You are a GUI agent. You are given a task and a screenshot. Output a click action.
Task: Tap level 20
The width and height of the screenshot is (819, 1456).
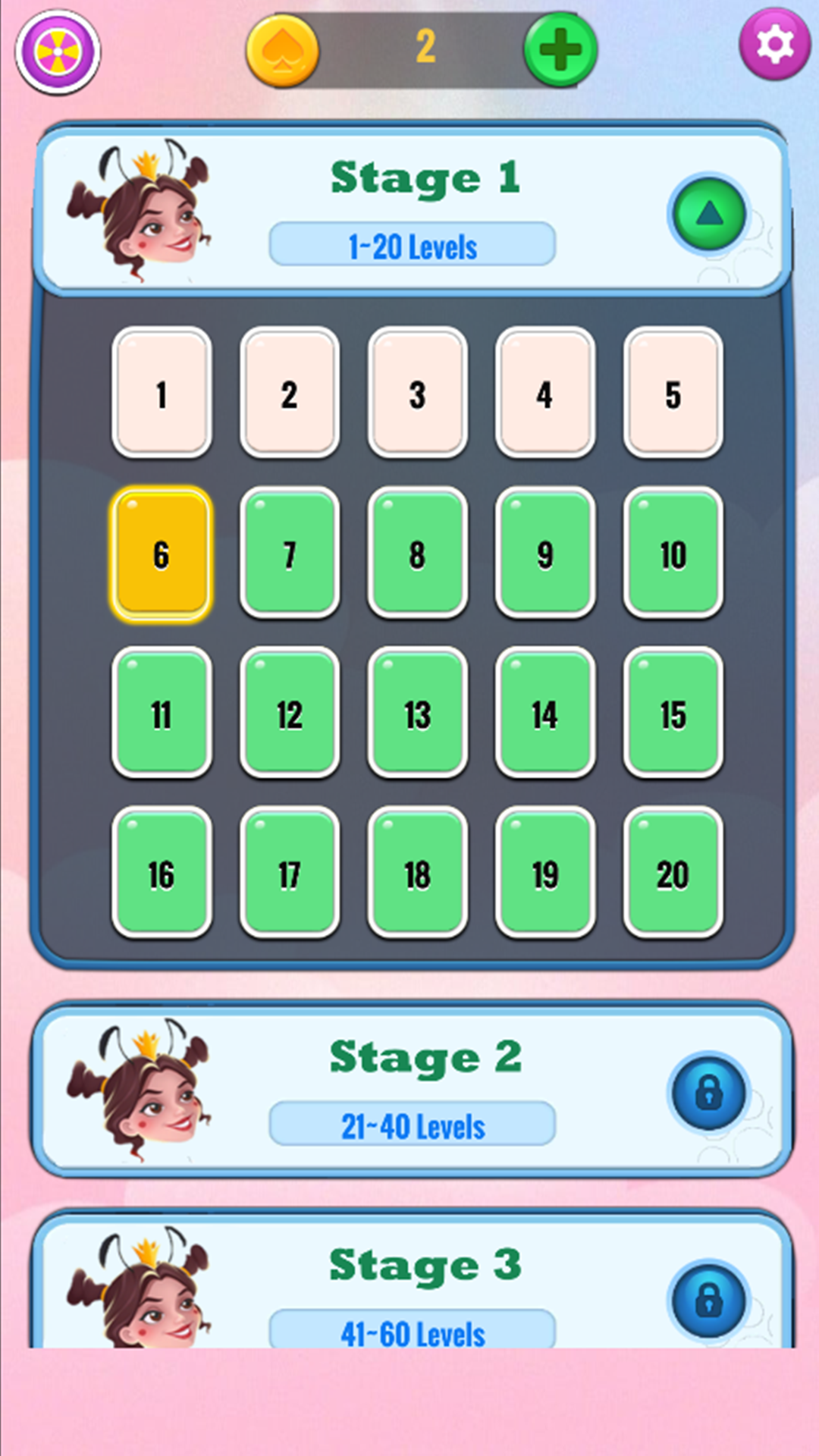pyautogui.click(x=673, y=874)
